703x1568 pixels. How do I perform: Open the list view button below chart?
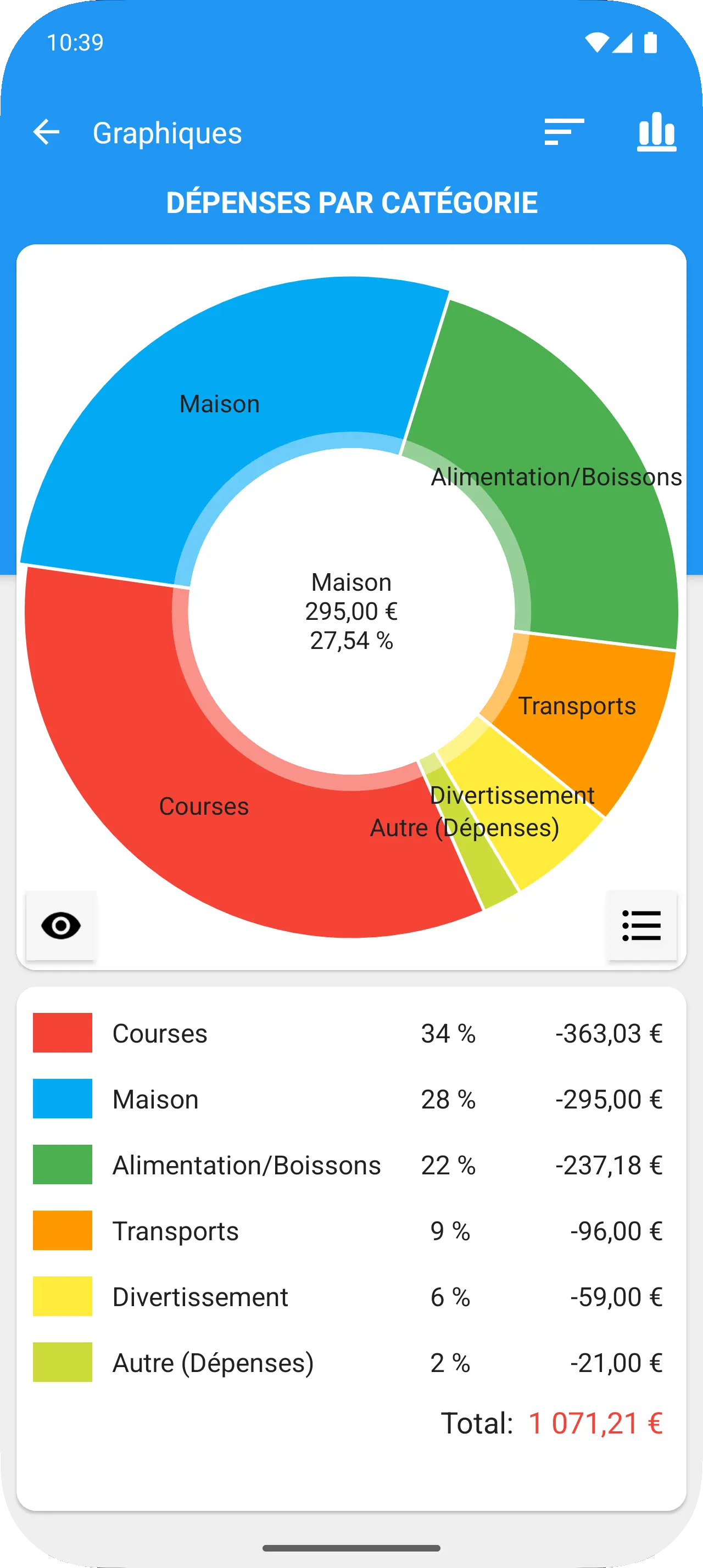pos(641,926)
